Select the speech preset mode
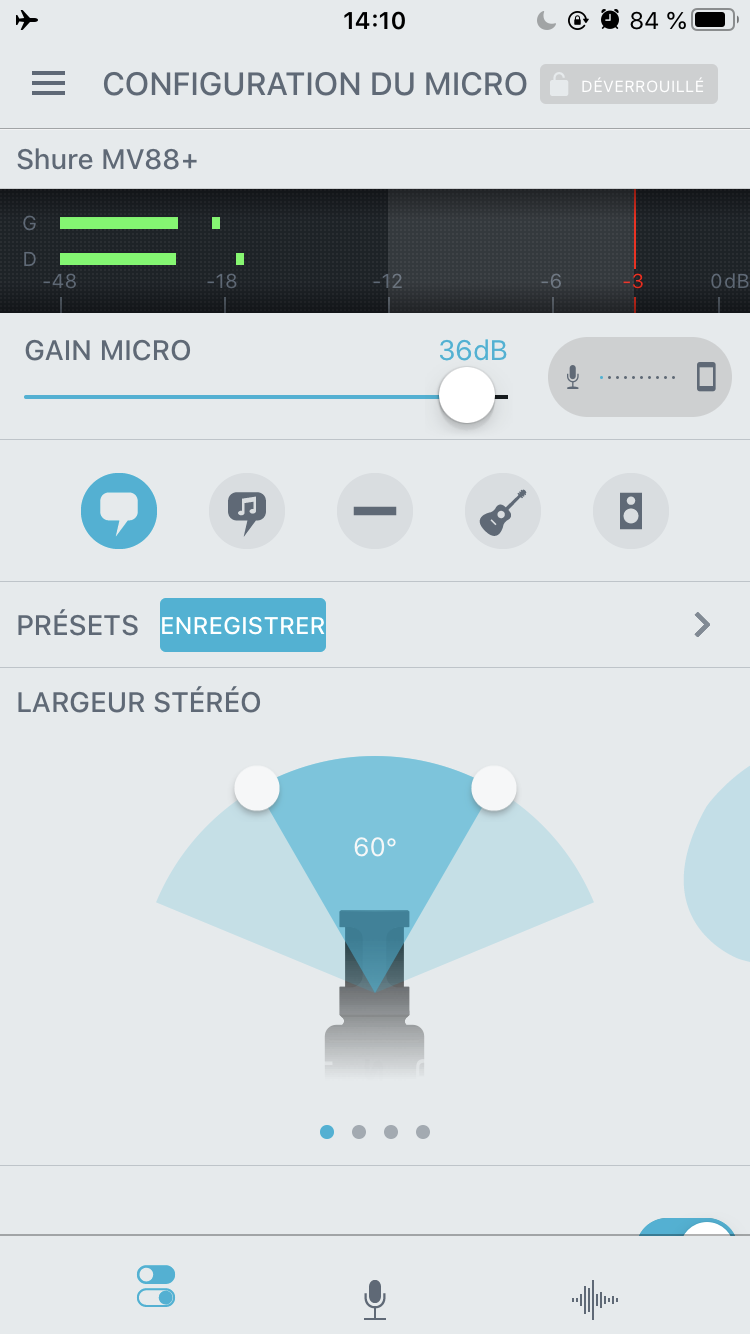This screenshot has height=1334, width=750. coord(119,511)
